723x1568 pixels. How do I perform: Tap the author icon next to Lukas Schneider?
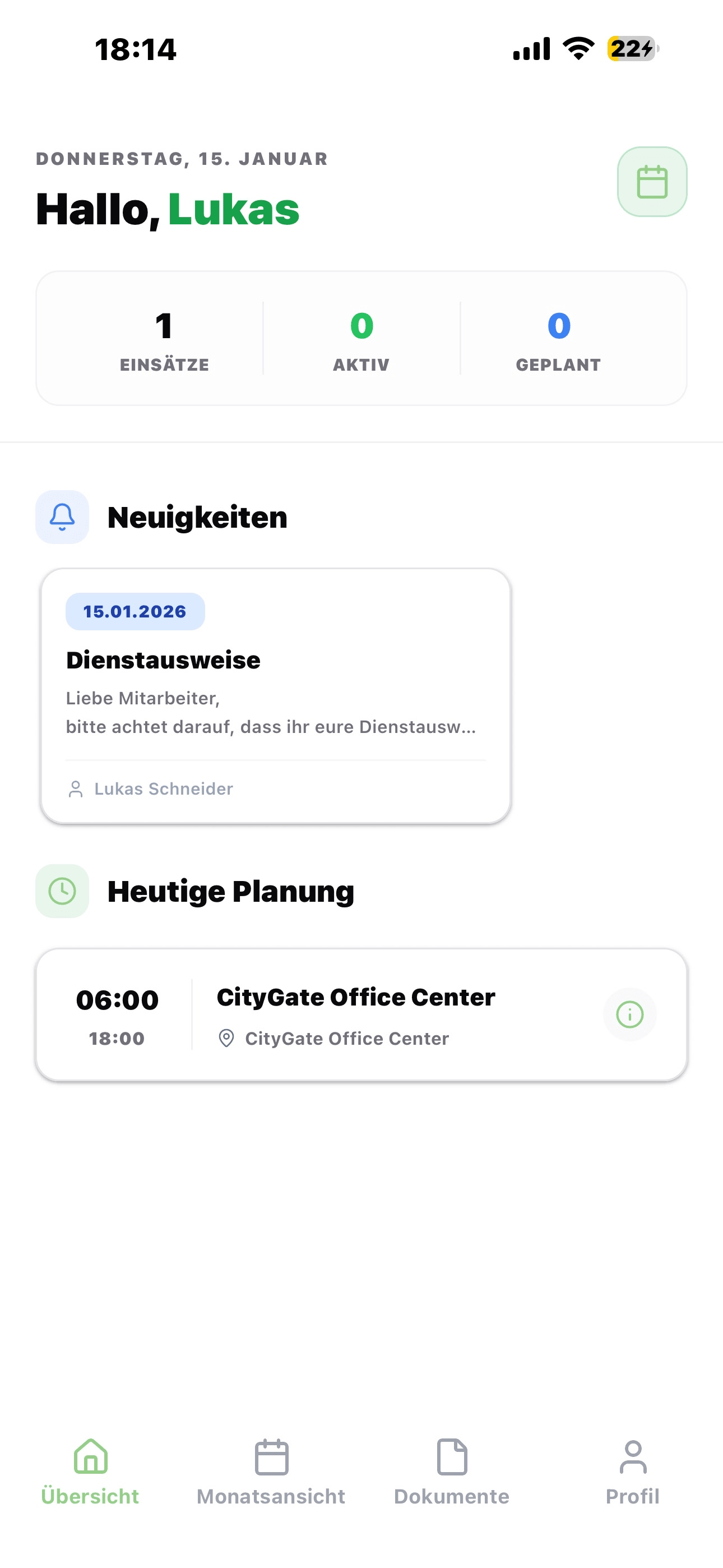click(x=76, y=788)
